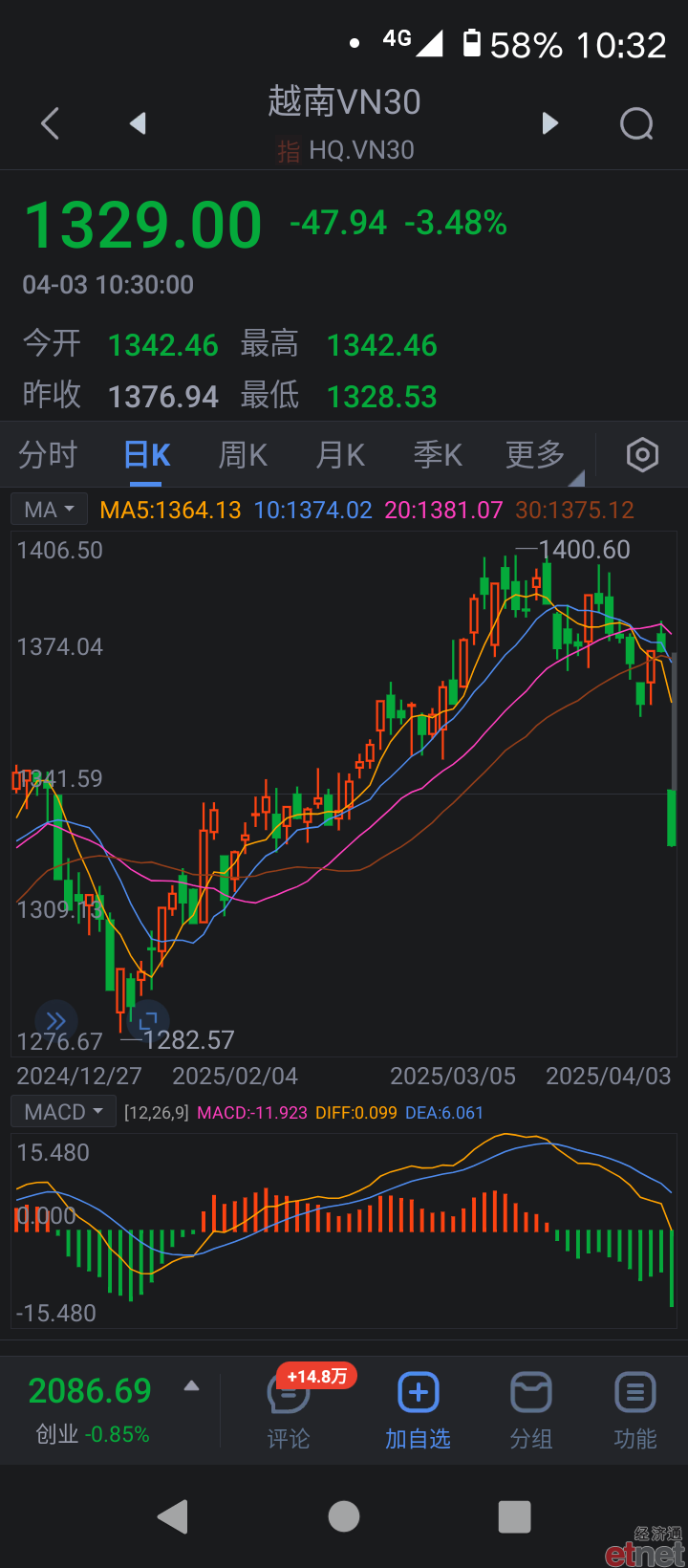Tap the double-arrow icon on the chart
Viewport: 688px width, 1568px height.
(56, 1020)
